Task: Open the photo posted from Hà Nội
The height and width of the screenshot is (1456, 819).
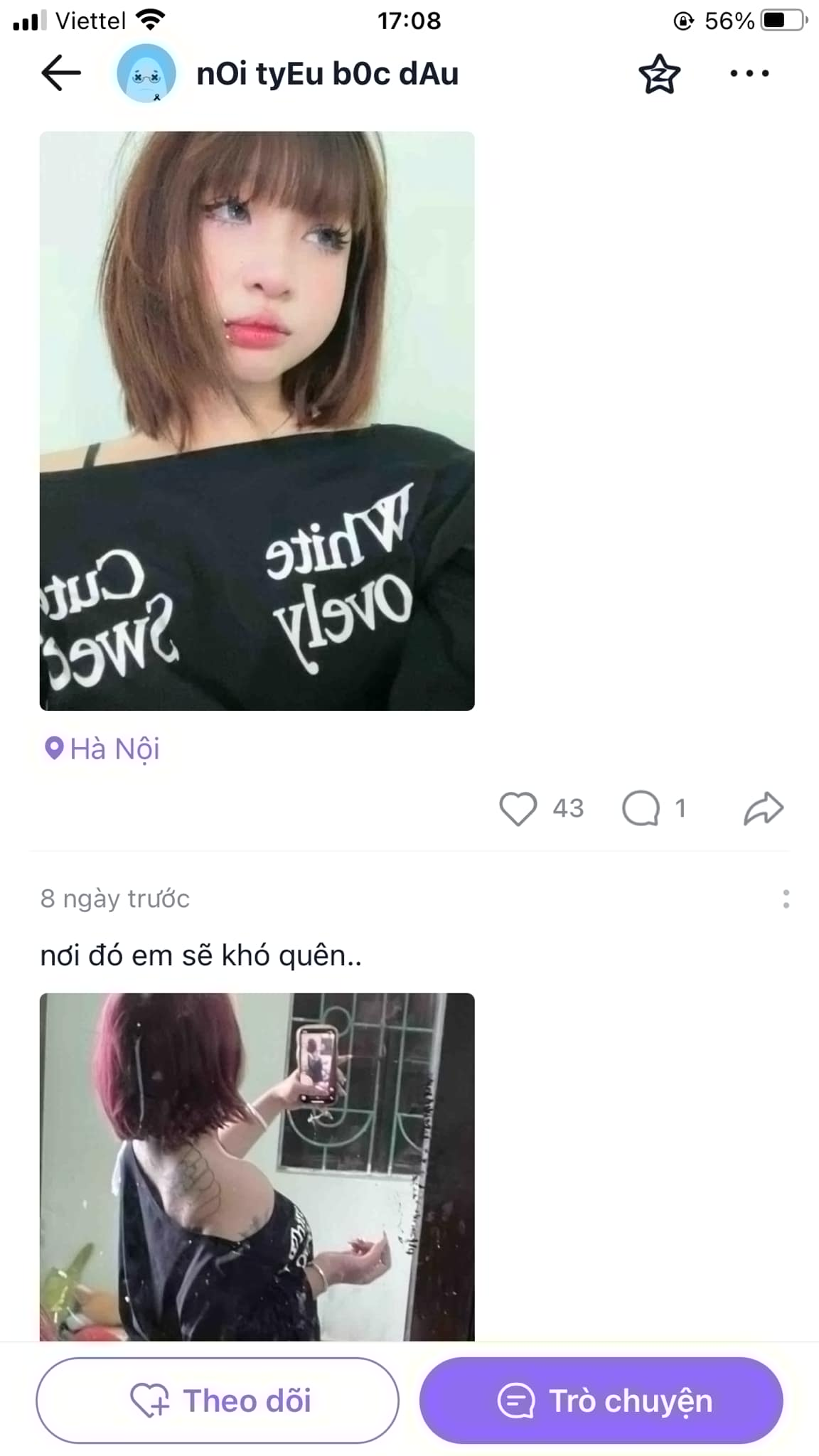Action: 257,421
